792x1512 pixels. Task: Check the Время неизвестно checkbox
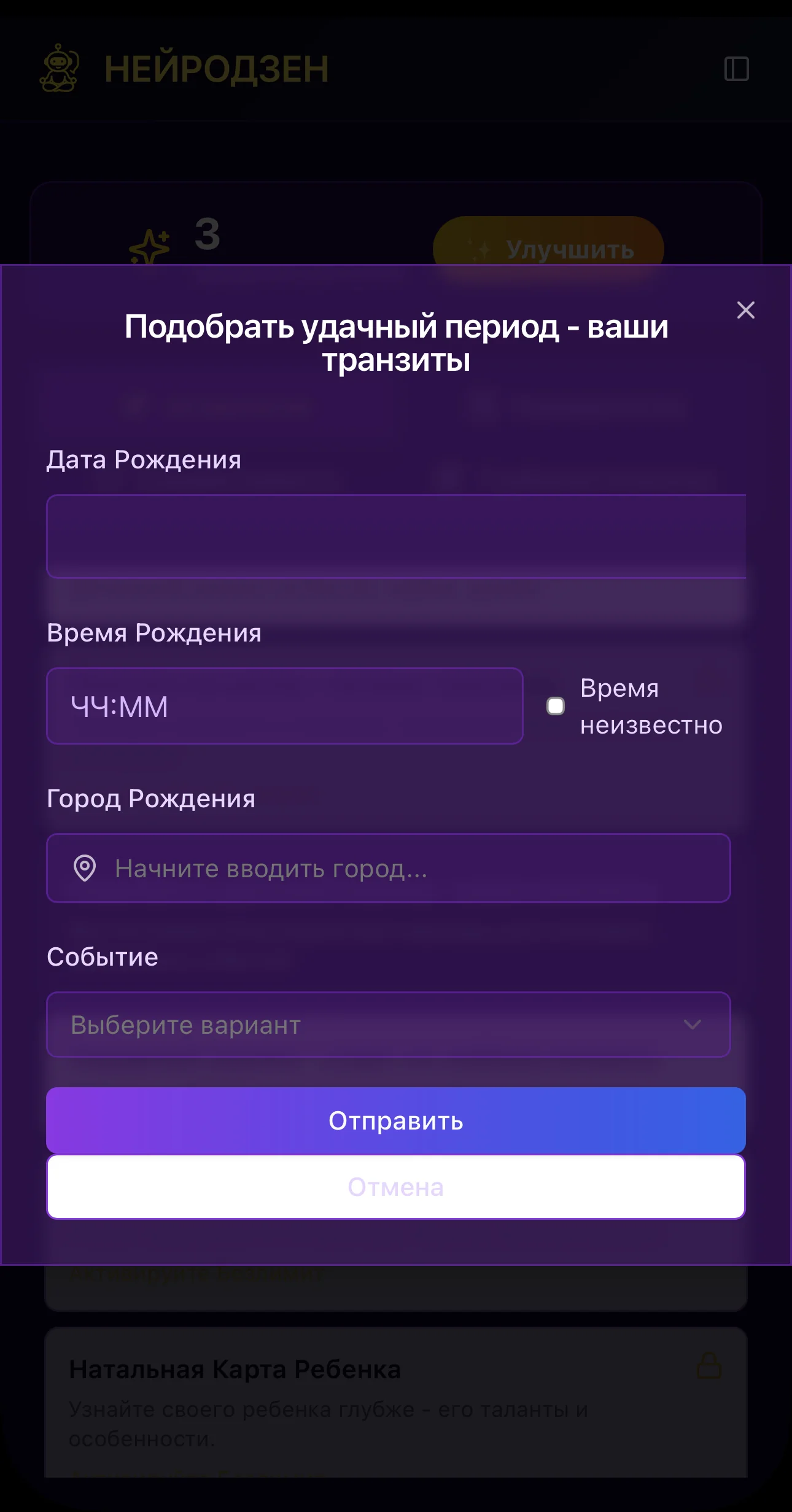click(556, 706)
